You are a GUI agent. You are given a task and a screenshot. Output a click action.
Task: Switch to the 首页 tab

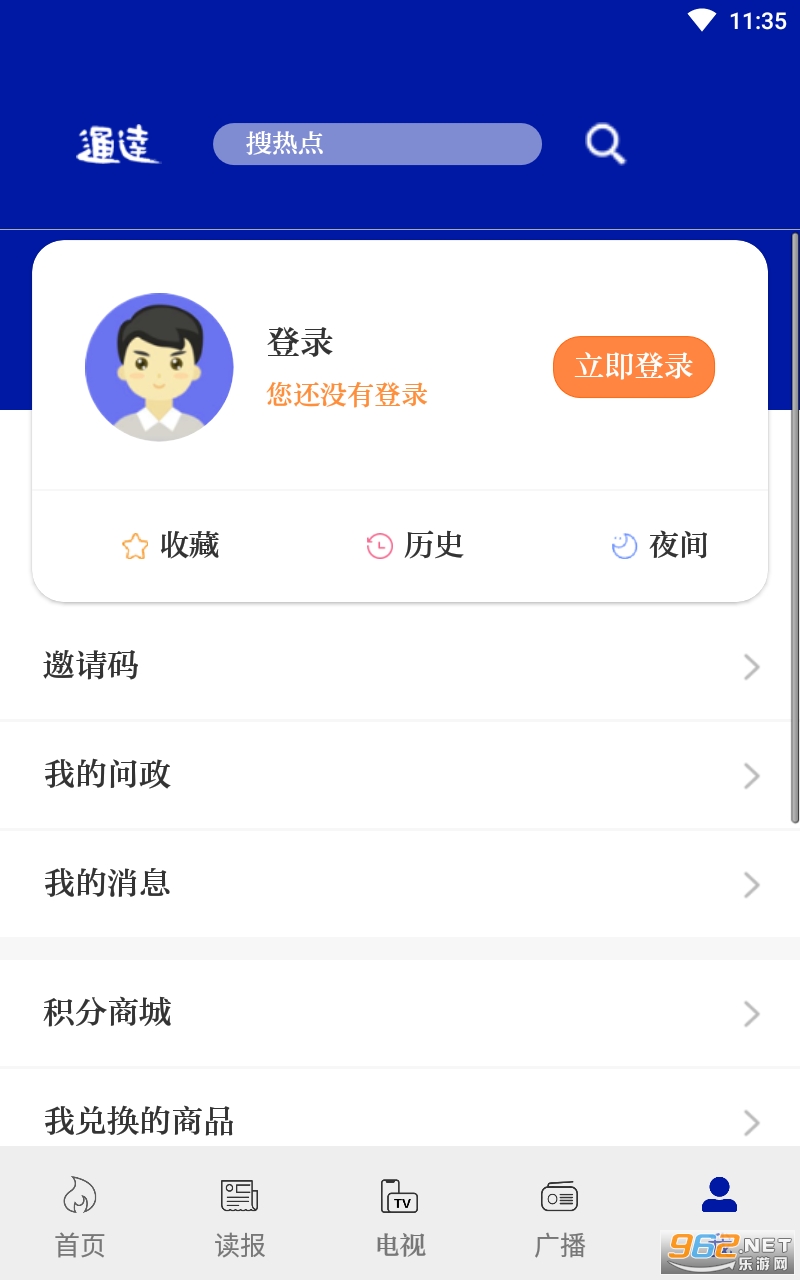click(x=80, y=1215)
